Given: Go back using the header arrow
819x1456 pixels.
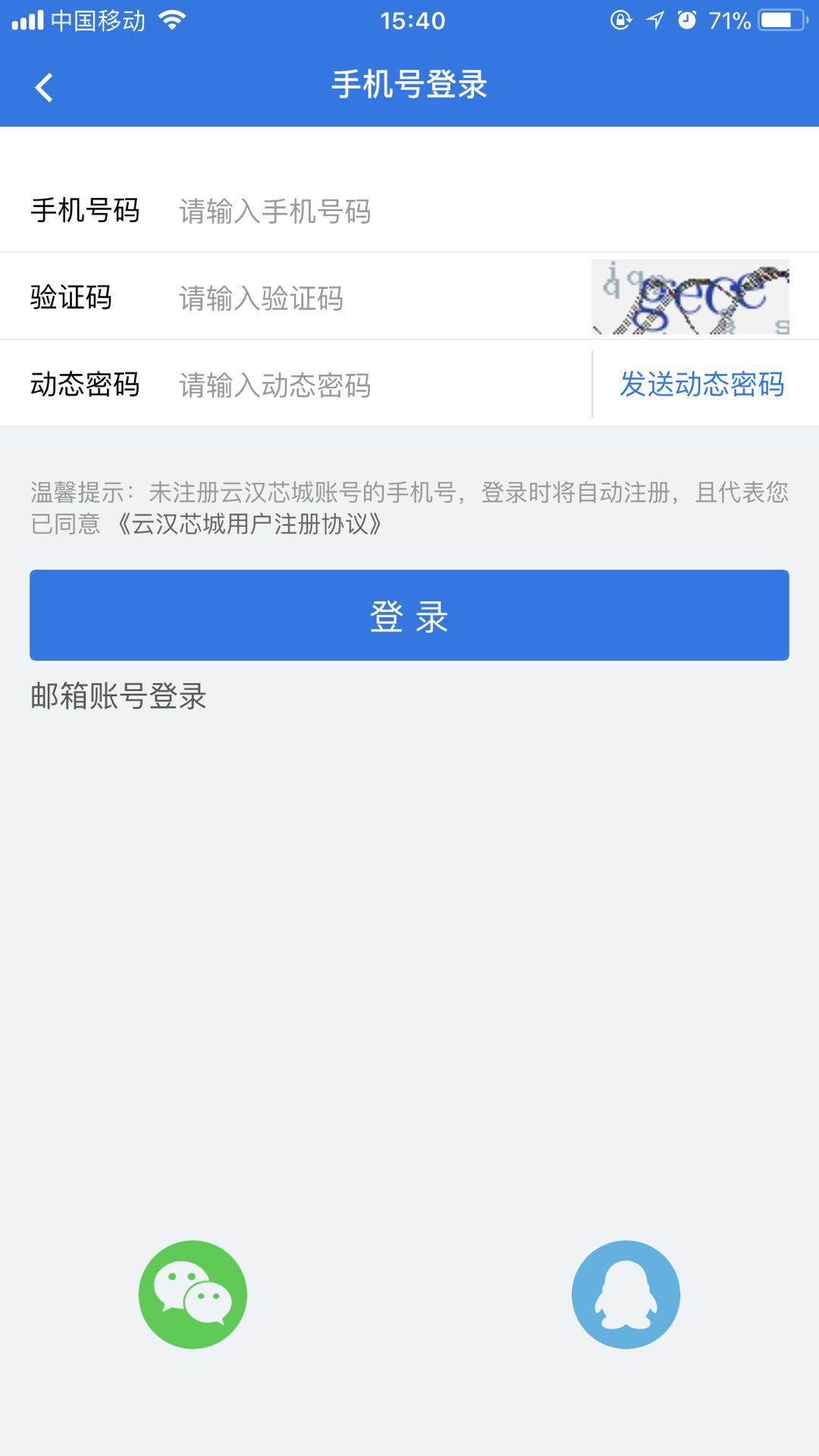Looking at the screenshot, I should pyautogui.click(x=44, y=87).
